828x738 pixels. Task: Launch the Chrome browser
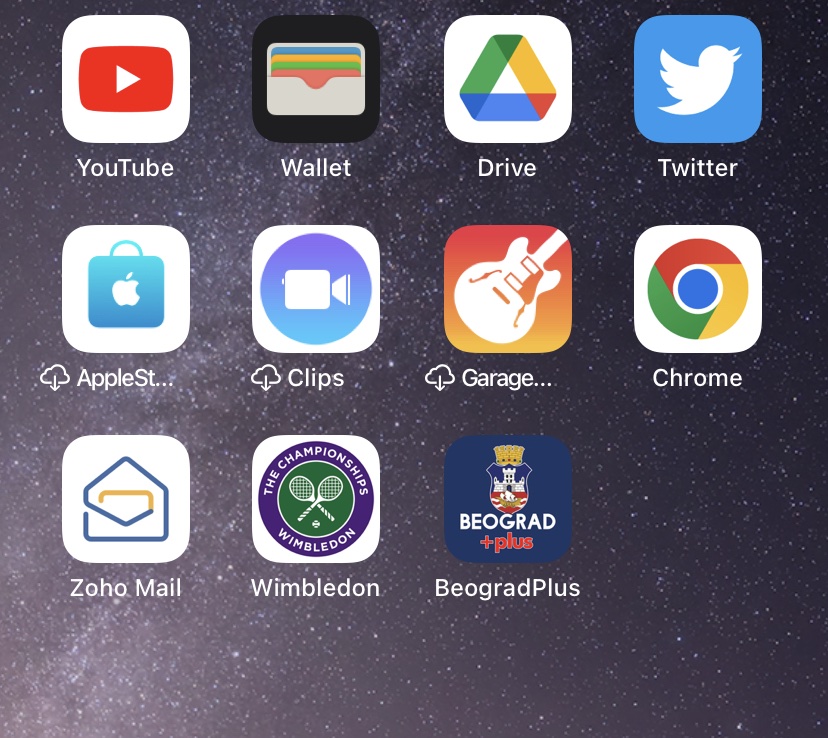point(697,289)
